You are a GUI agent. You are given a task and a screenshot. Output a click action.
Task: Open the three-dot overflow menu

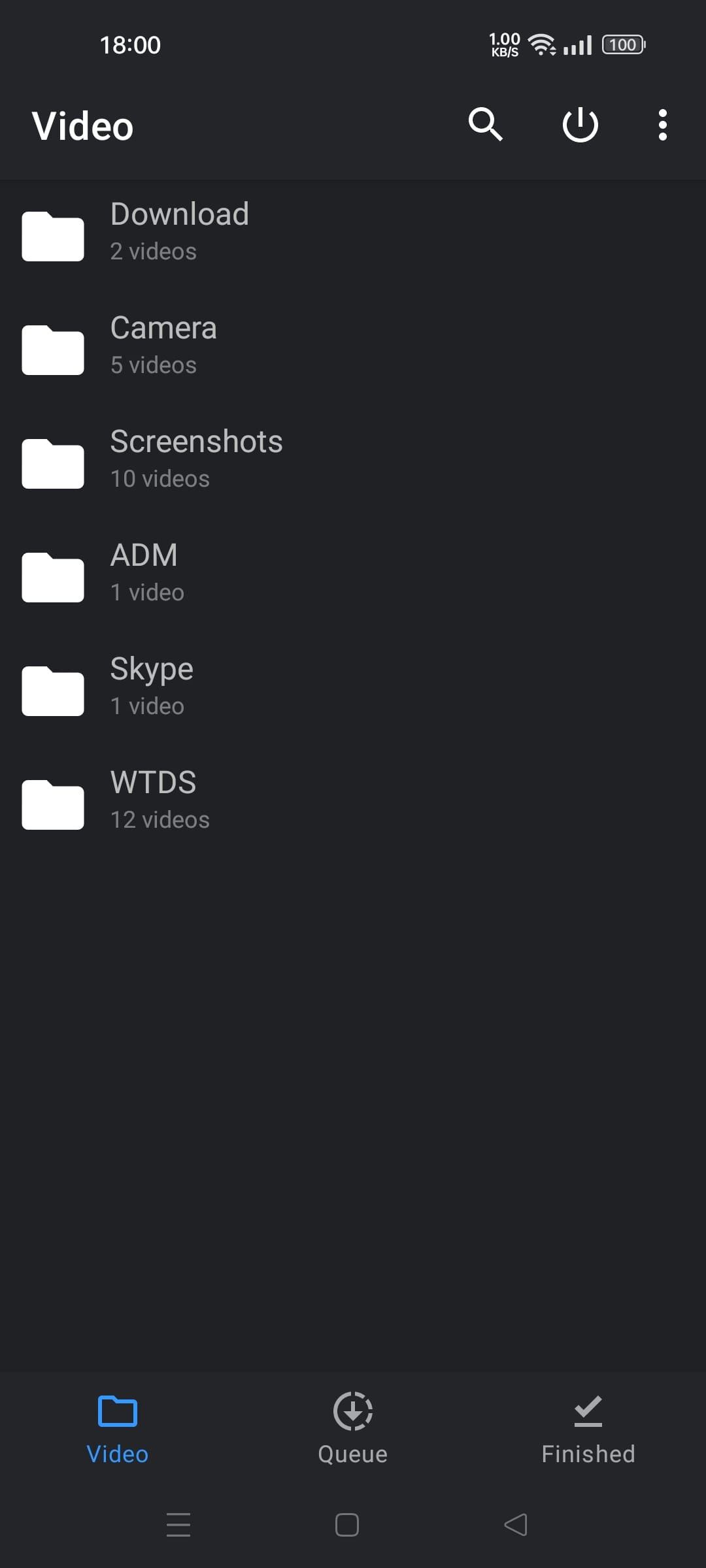coord(662,124)
